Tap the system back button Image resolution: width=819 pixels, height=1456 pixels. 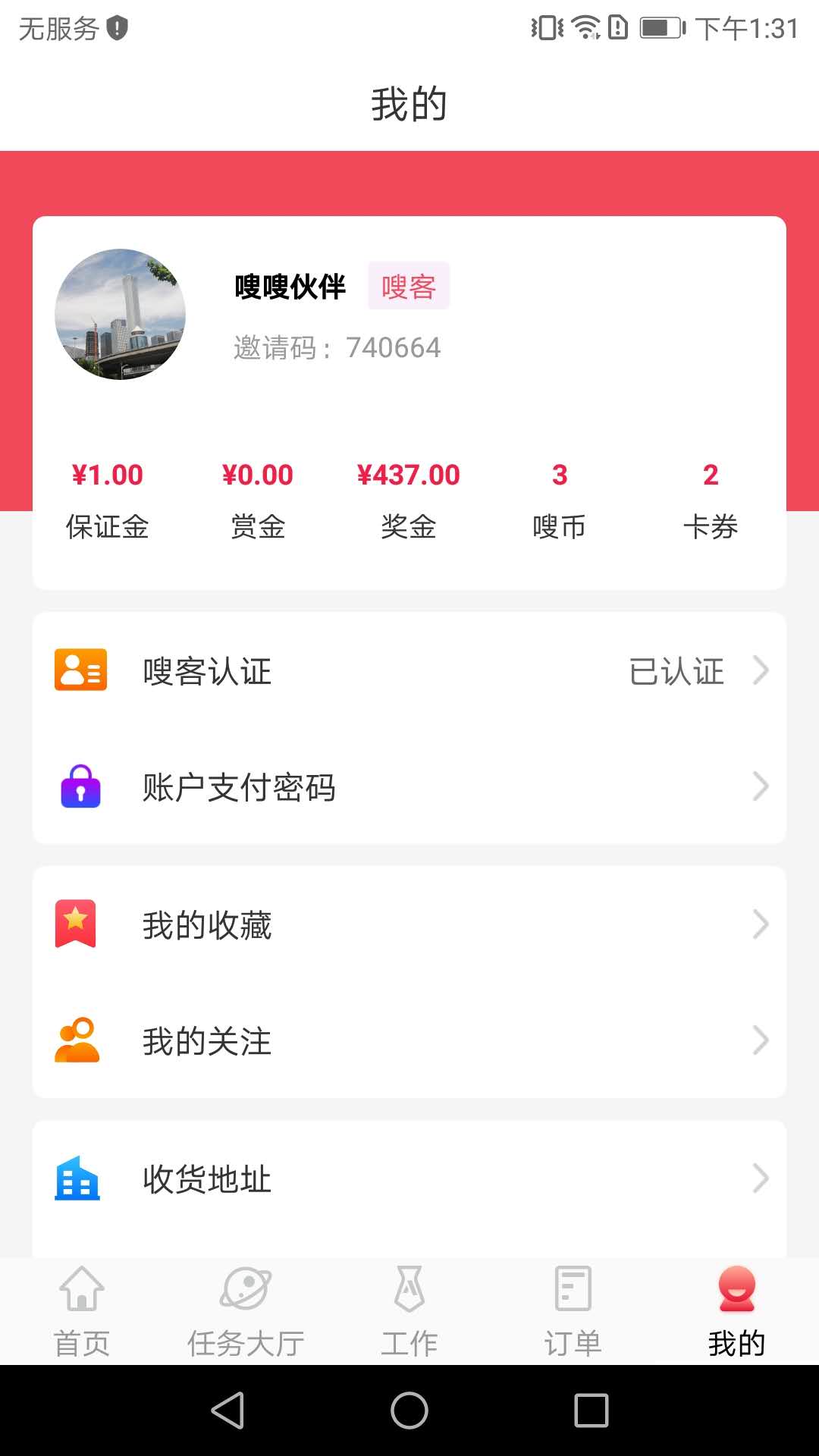tap(227, 1410)
